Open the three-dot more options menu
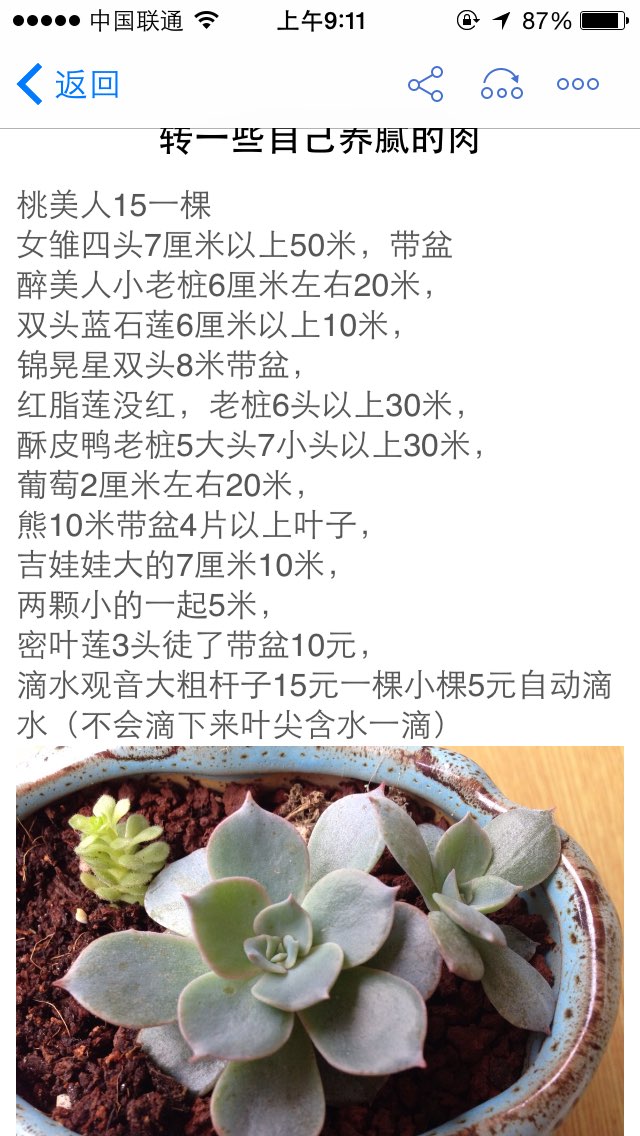This screenshot has height=1136, width=640. [x=578, y=84]
